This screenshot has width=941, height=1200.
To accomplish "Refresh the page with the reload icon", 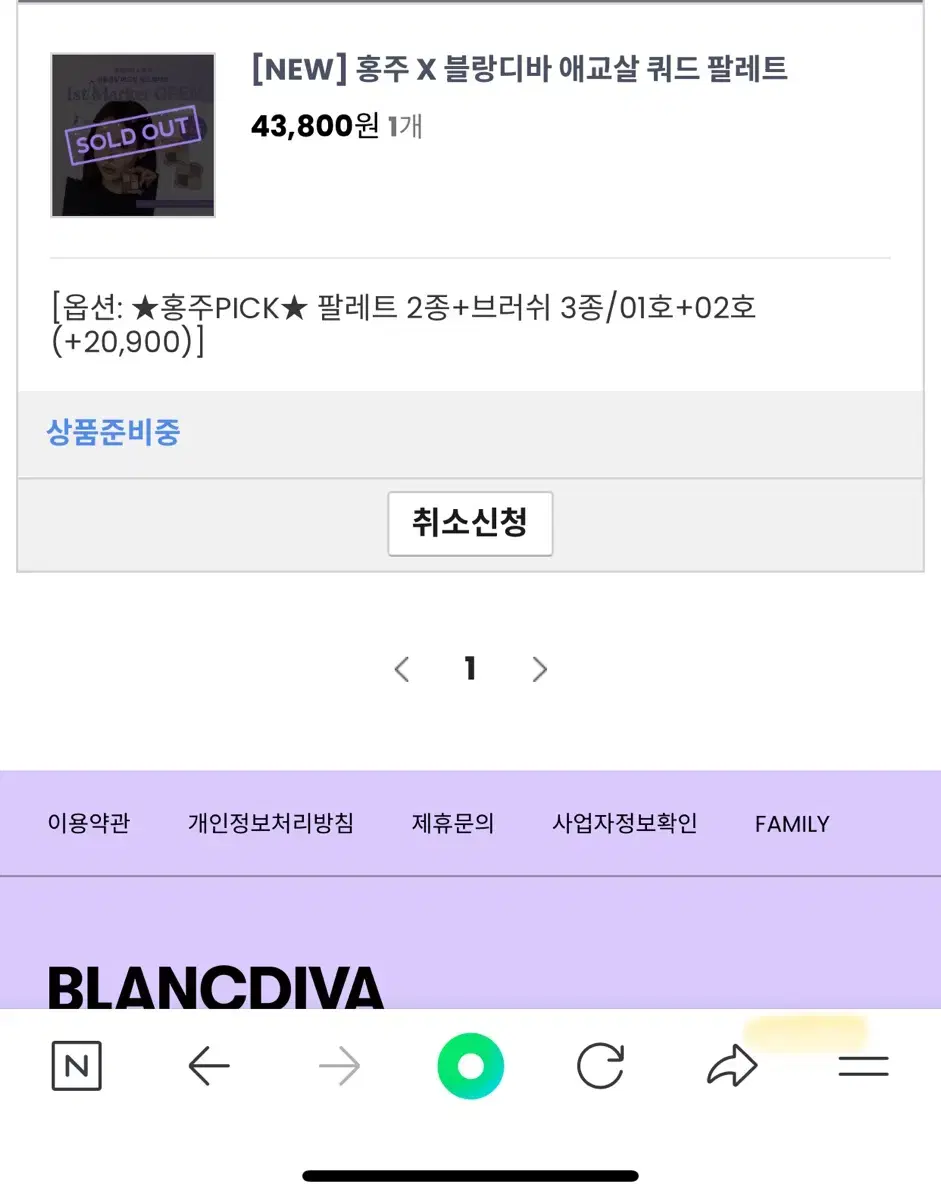I will coord(601,1066).
